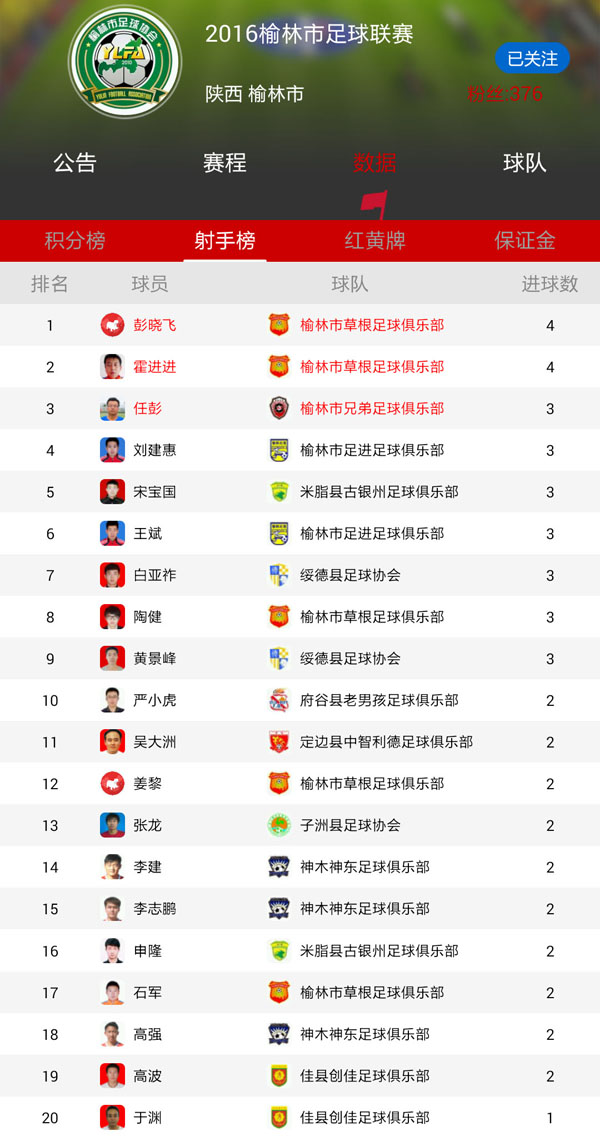This screenshot has height=1136, width=600.
Task: Open player 霍进进's row
Action: pyautogui.click(x=155, y=367)
